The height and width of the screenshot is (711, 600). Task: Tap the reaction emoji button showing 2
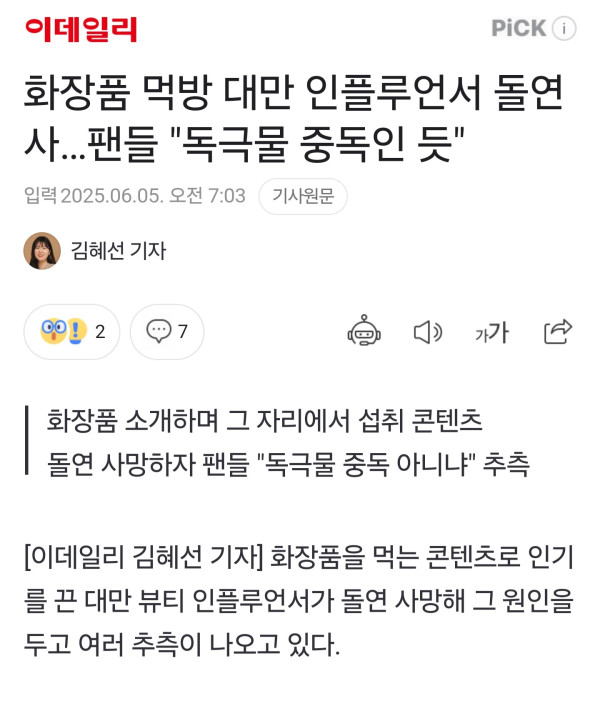pyautogui.click(x=72, y=332)
